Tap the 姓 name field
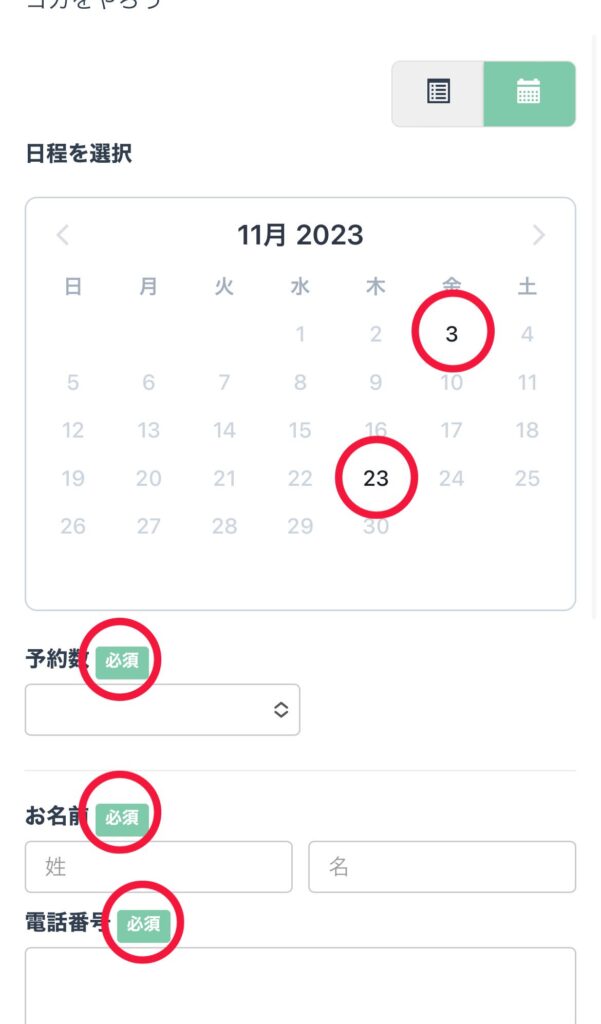Viewport: 601px width, 1024px height. pyautogui.click(x=159, y=867)
